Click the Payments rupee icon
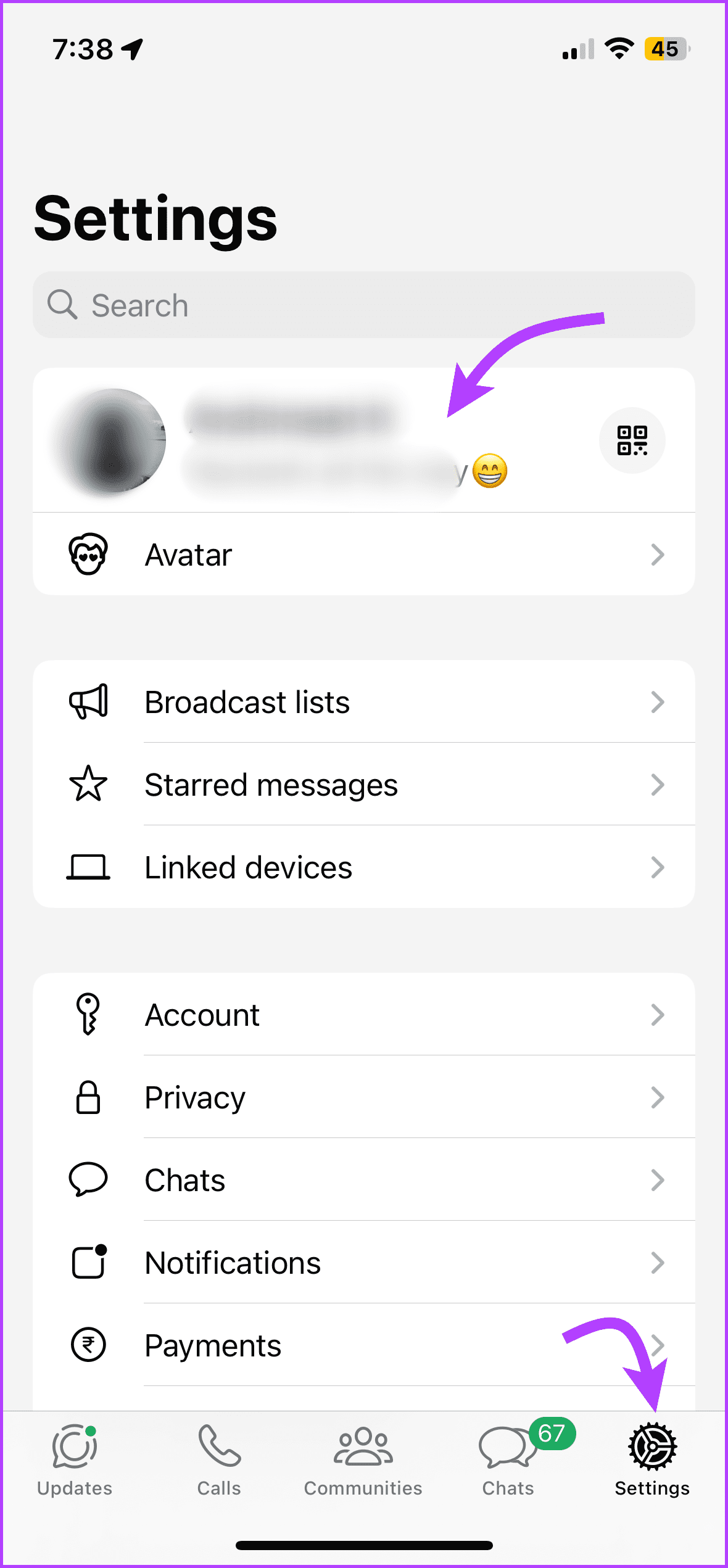The width and height of the screenshot is (728, 1568). tap(88, 1345)
